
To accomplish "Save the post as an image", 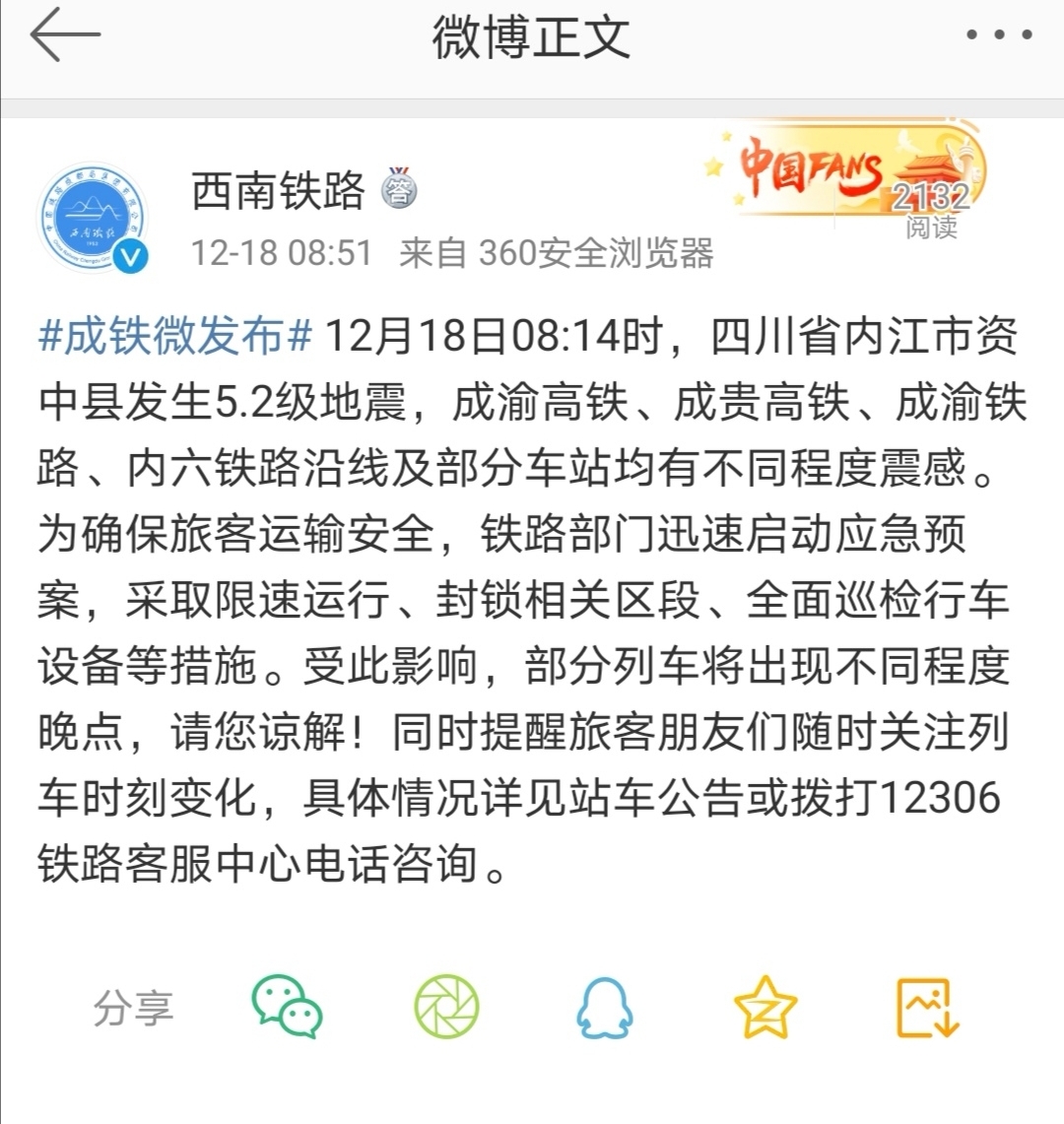I will coord(927,1007).
